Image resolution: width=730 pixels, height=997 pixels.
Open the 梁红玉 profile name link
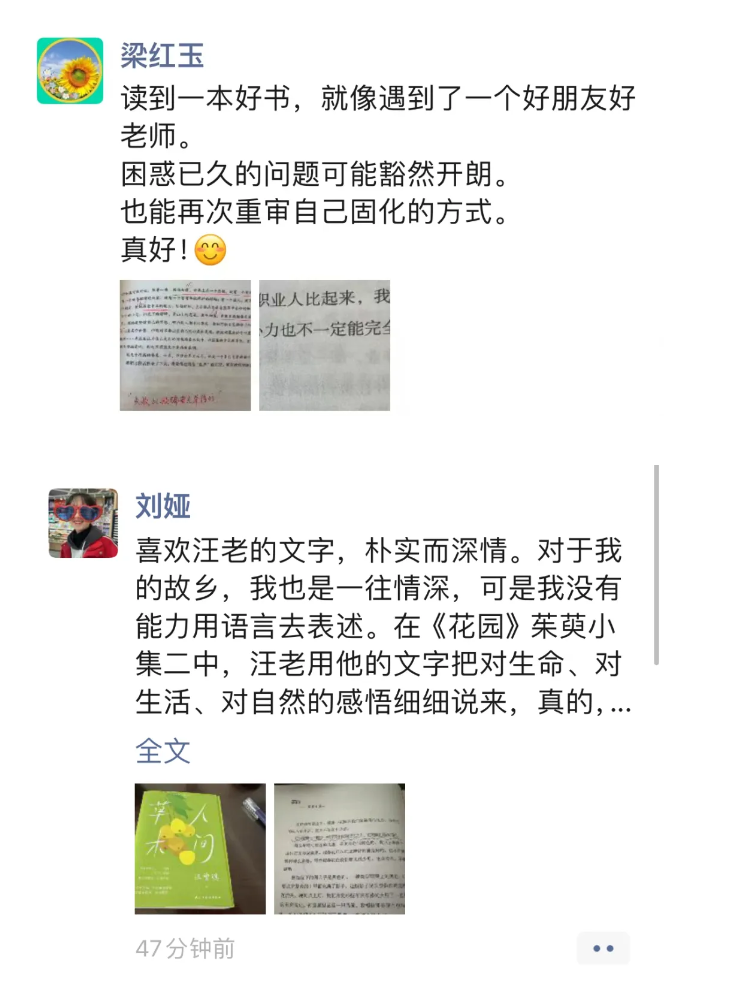click(162, 55)
